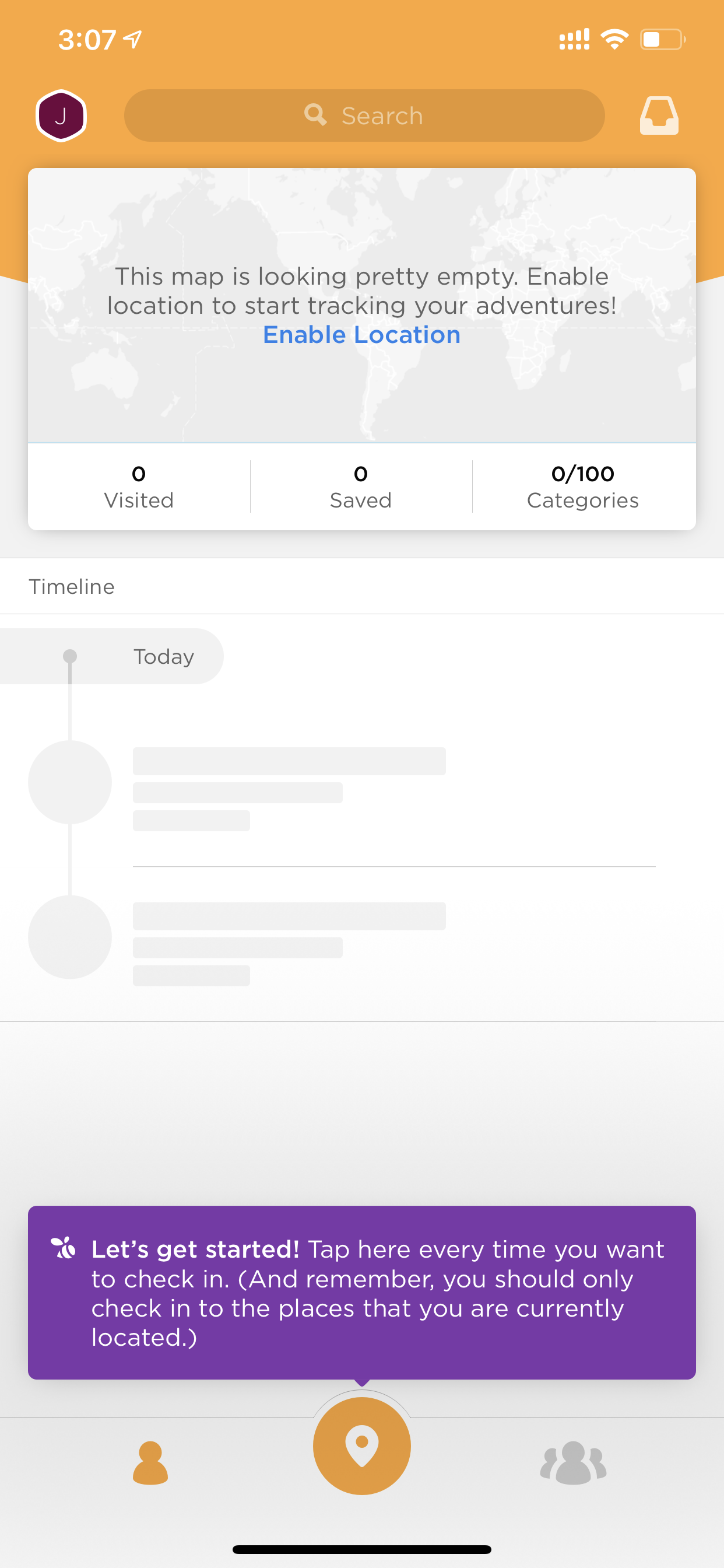Tap the Let's get started tooltip
Image resolution: width=724 pixels, height=1568 pixels.
(362, 1292)
